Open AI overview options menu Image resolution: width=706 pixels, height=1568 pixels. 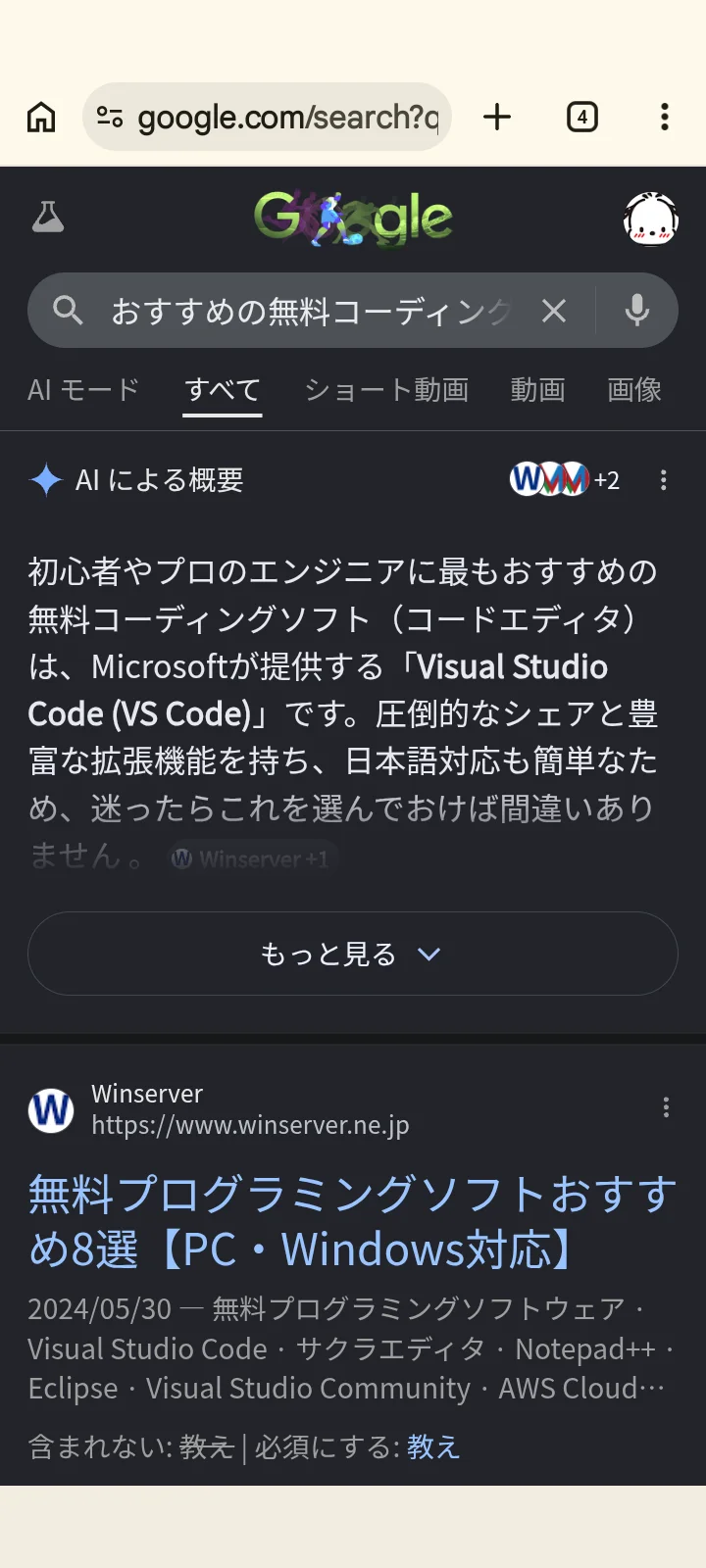[x=664, y=479]
